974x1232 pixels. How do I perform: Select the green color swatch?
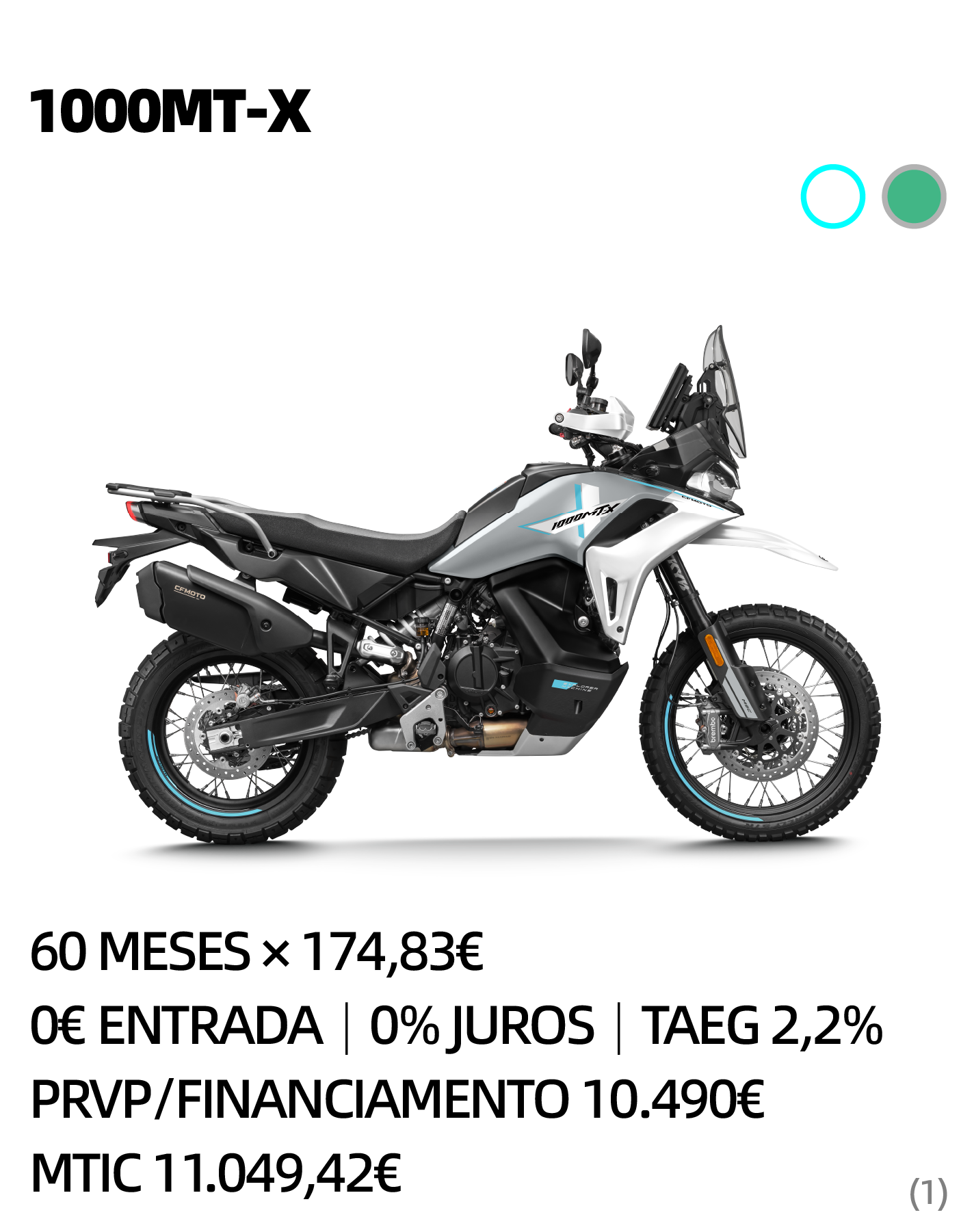click(x=914, y=196)
